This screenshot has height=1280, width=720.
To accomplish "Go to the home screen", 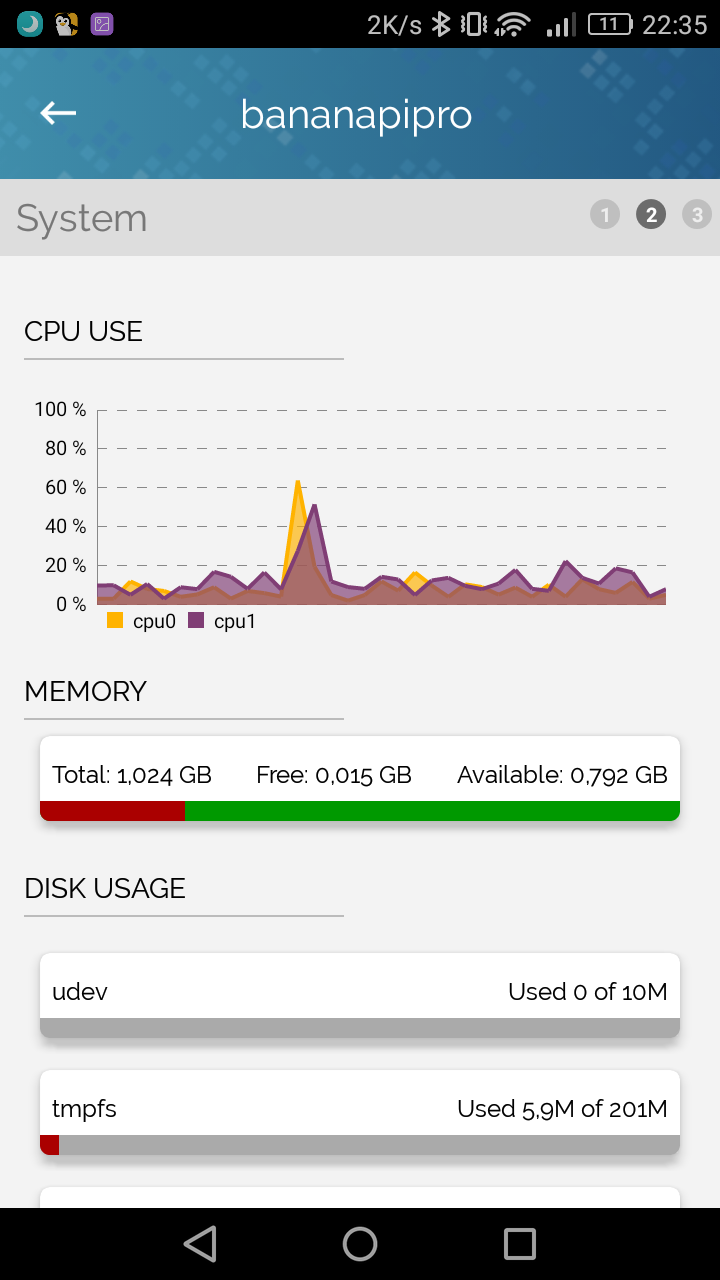I will [360, 1244].
